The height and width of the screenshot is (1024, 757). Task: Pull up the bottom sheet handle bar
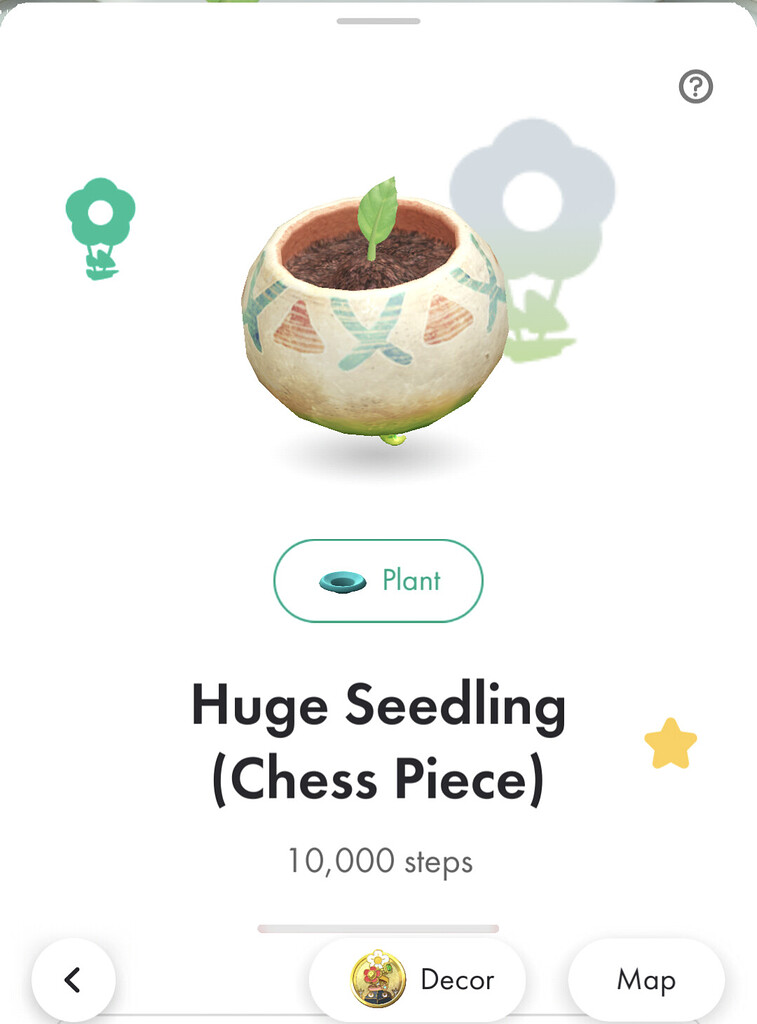378,928
